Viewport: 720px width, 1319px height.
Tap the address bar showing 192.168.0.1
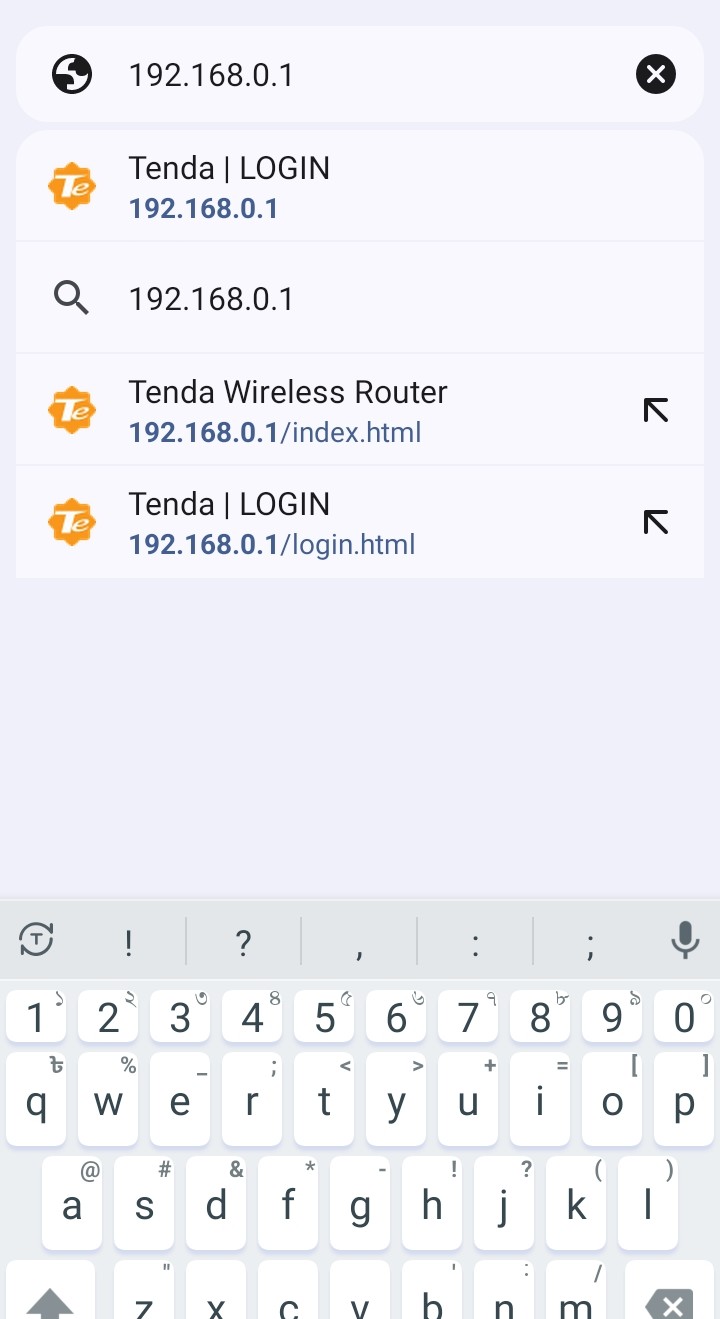tap(360, 75)
